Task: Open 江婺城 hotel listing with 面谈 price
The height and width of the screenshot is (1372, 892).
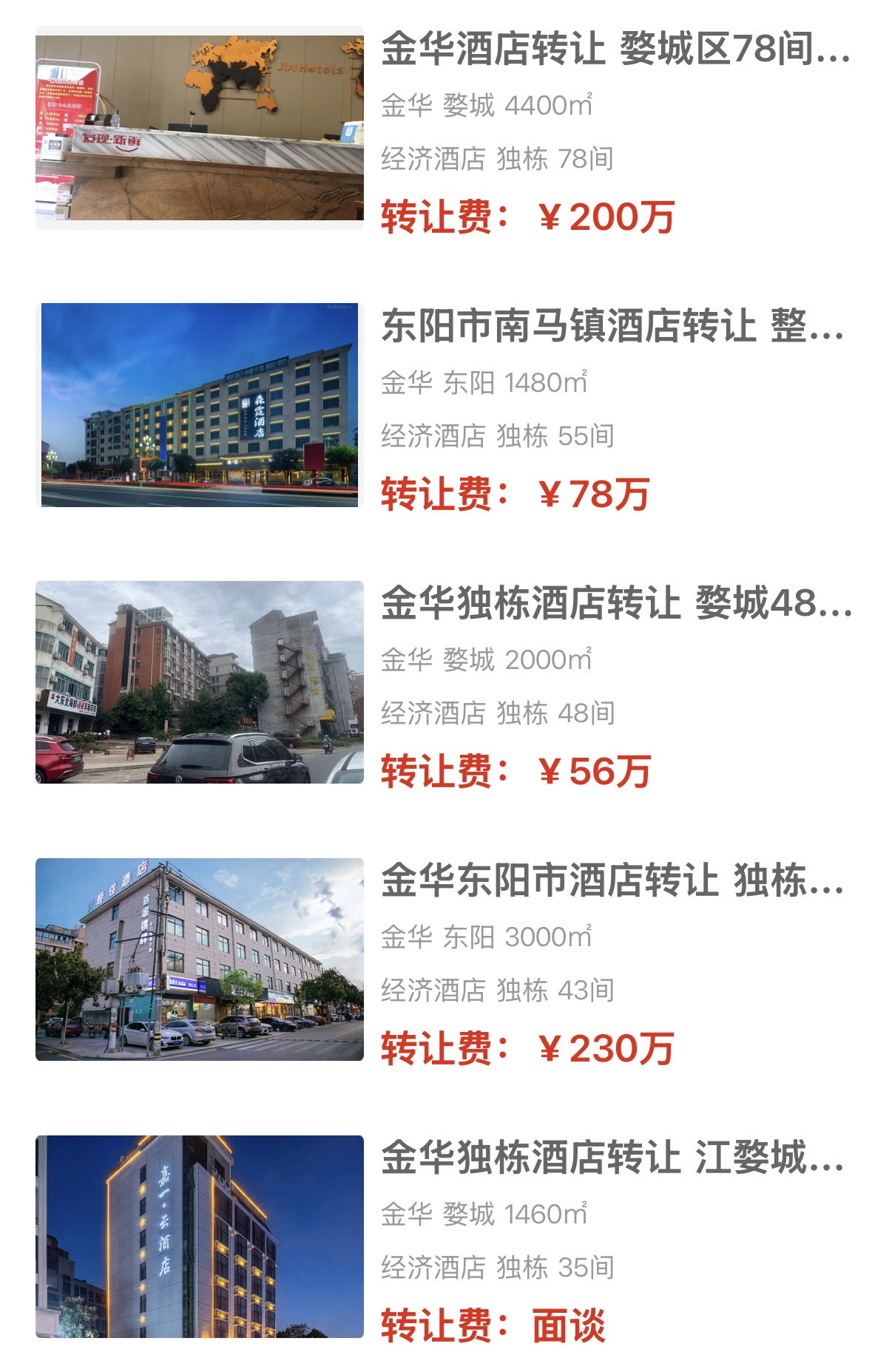Action: (x=612, y=1158)
